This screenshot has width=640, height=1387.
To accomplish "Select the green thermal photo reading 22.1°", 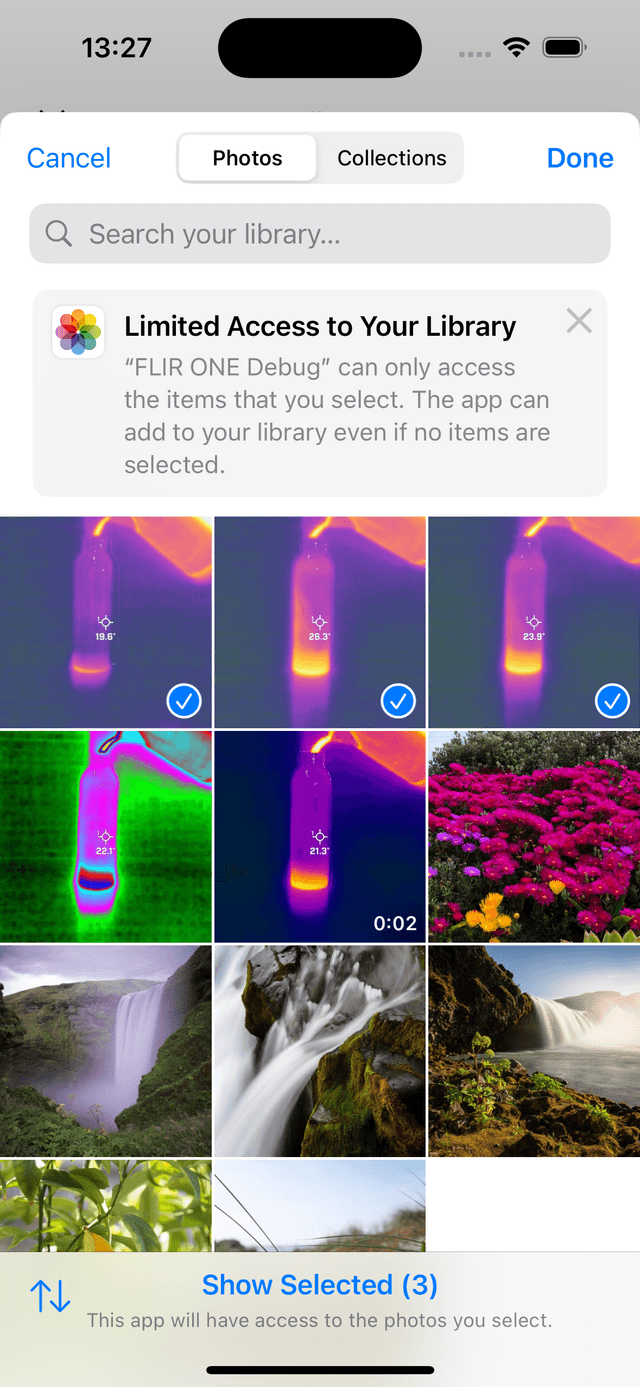I will coord(105,836).
